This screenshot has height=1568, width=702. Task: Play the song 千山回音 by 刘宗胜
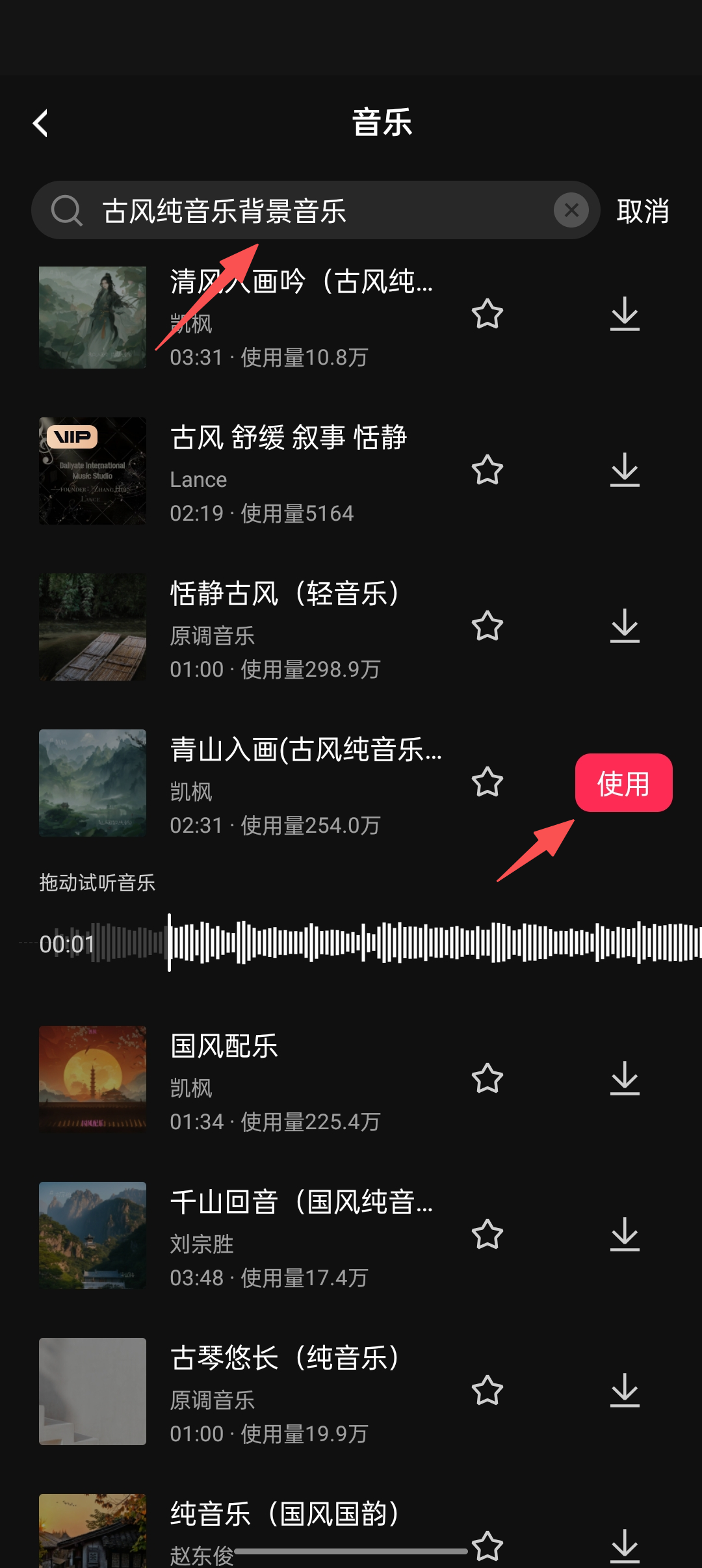point(260,1235)
